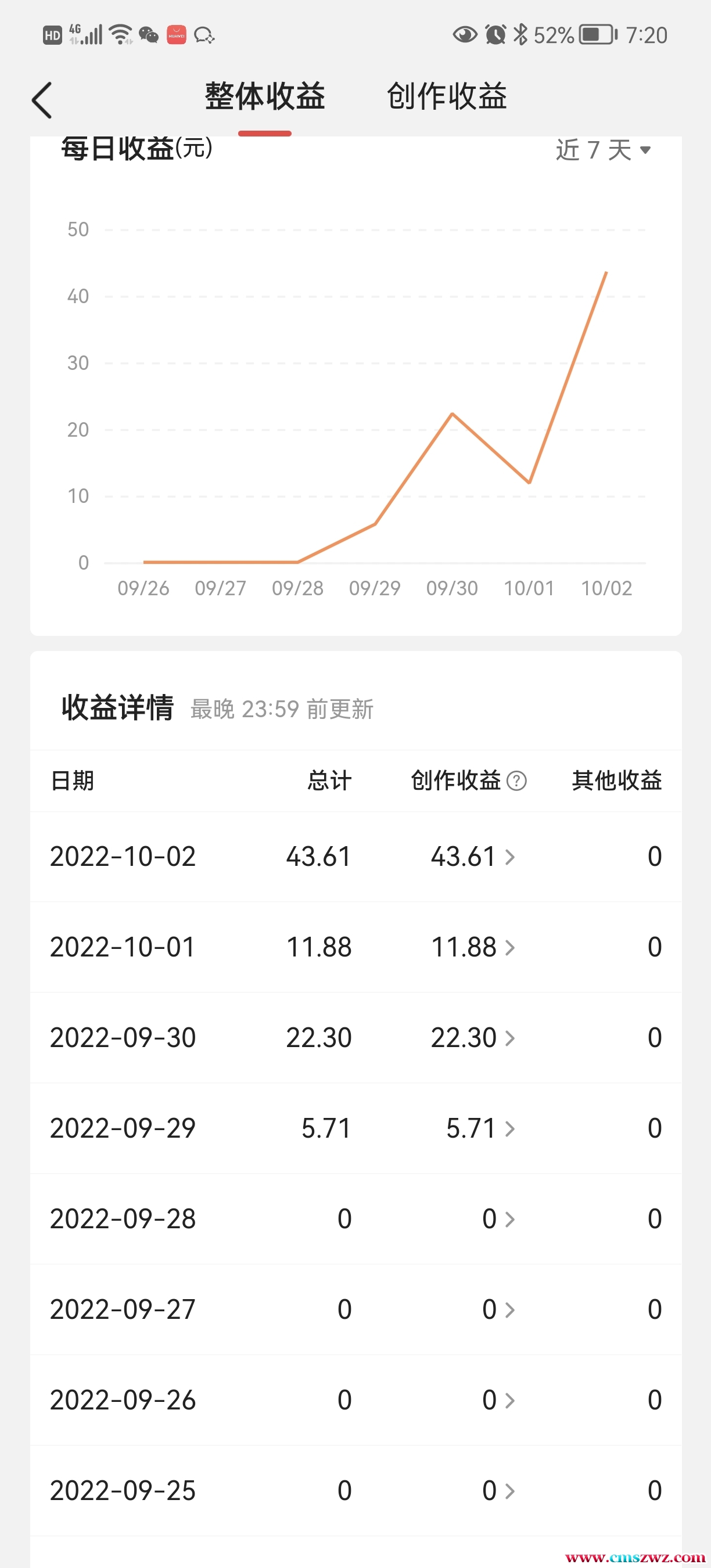Open 创作收益 43.61 details for 2022-10-02
The height and width of the screenshot is (1568, 711).
pyautogui.click(x=473, y=857)
